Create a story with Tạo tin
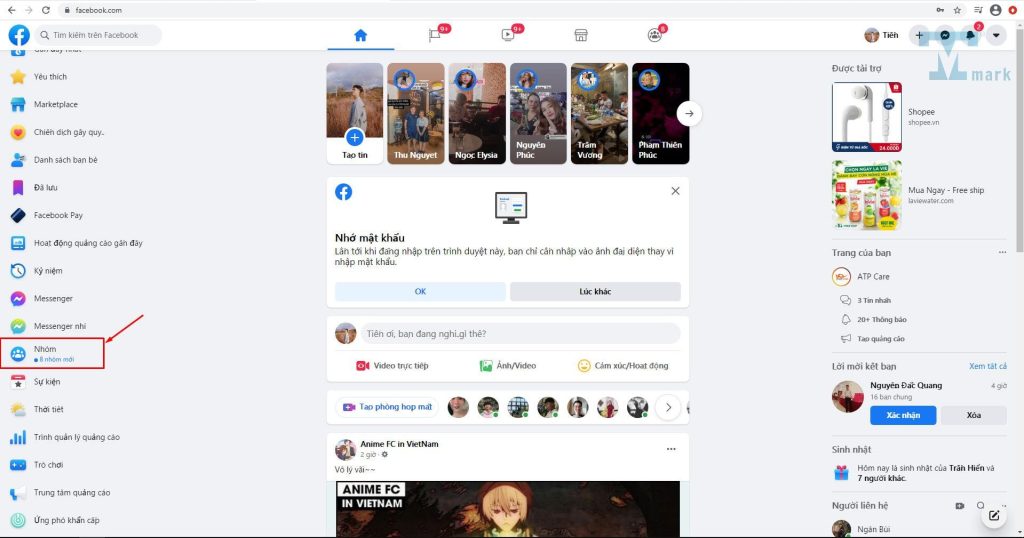 [x=355, y=138]
